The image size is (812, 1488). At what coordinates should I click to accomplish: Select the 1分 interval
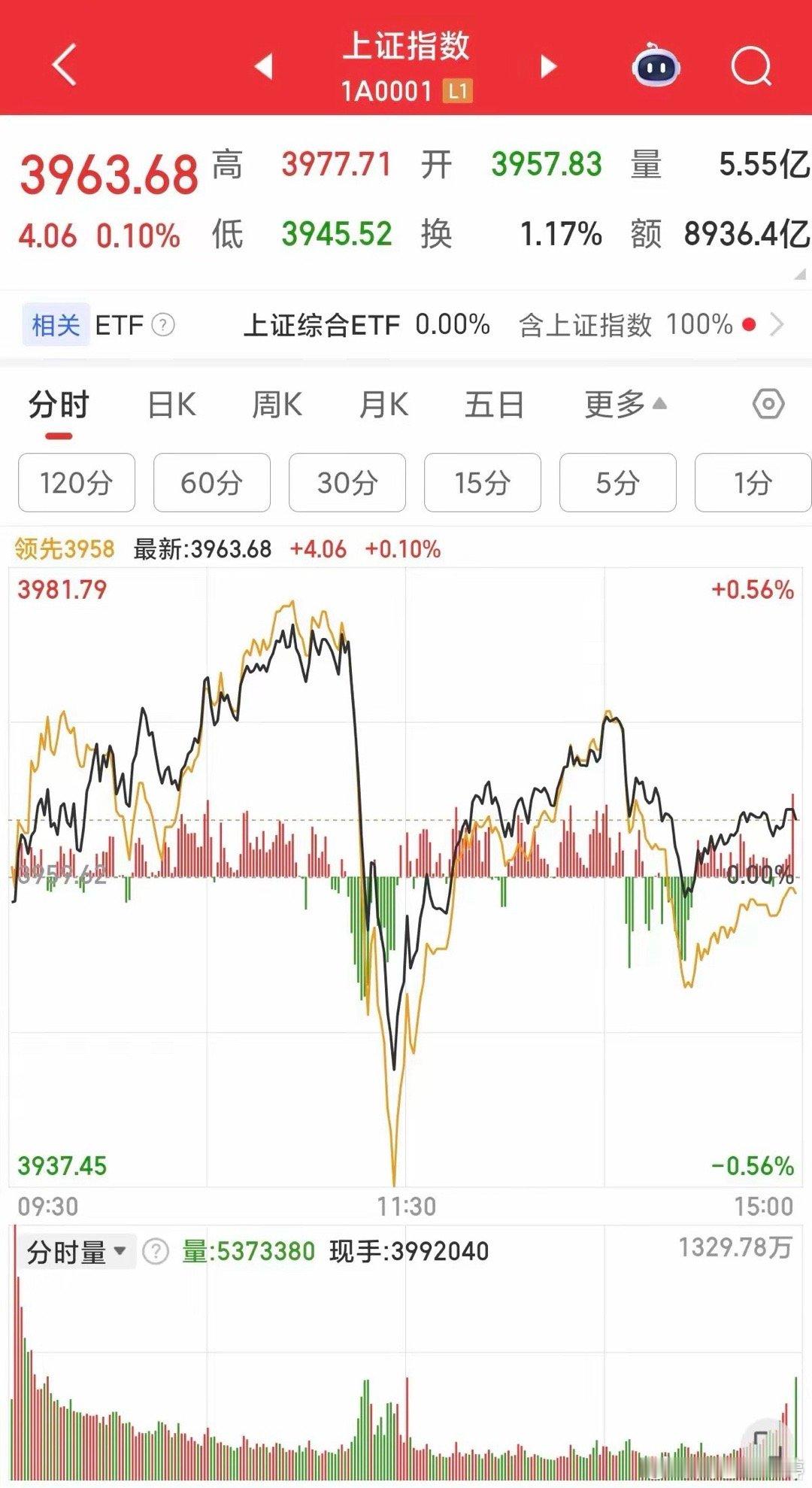(753, 484)
